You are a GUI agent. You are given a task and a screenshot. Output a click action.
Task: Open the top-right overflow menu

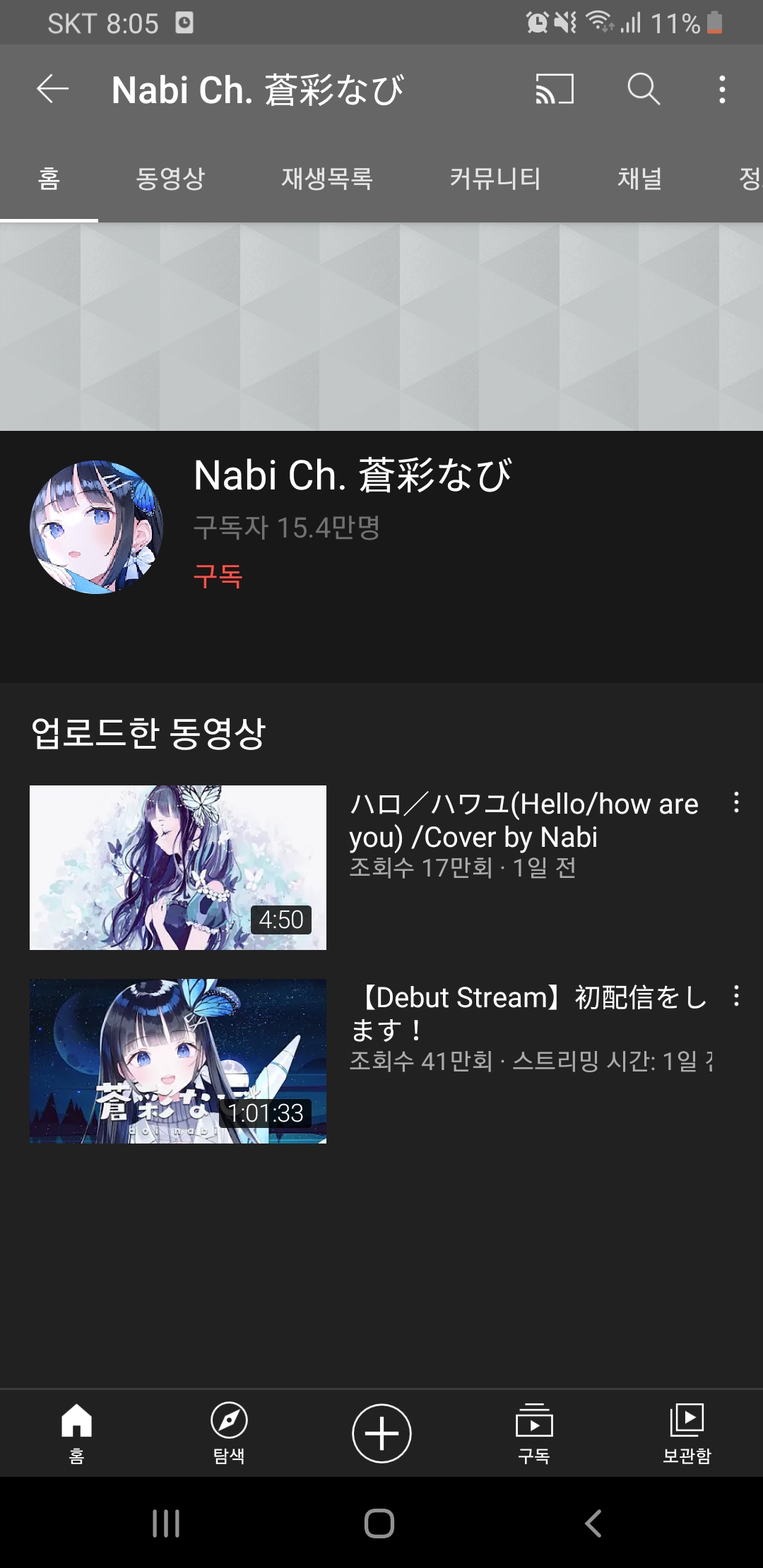(722, 90)
